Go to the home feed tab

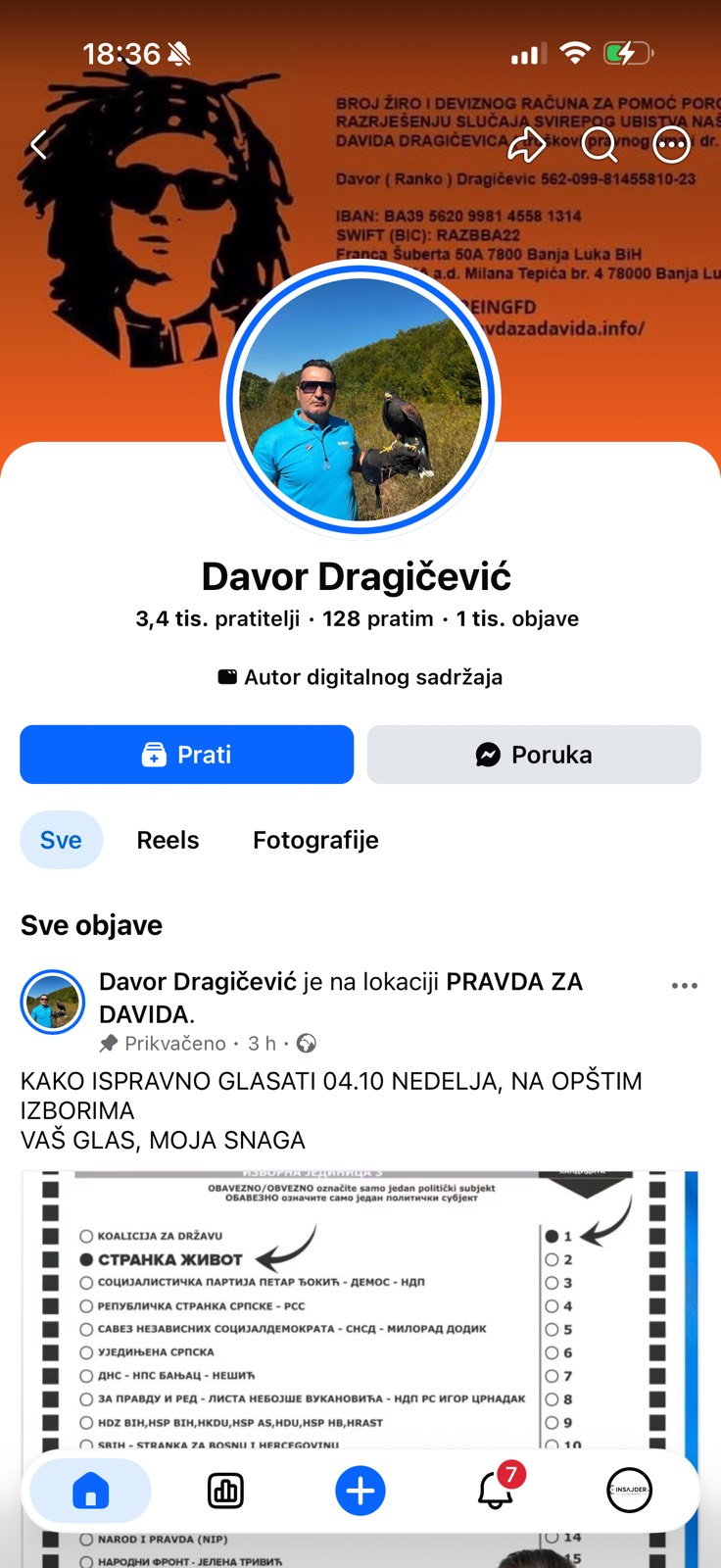91,1492
